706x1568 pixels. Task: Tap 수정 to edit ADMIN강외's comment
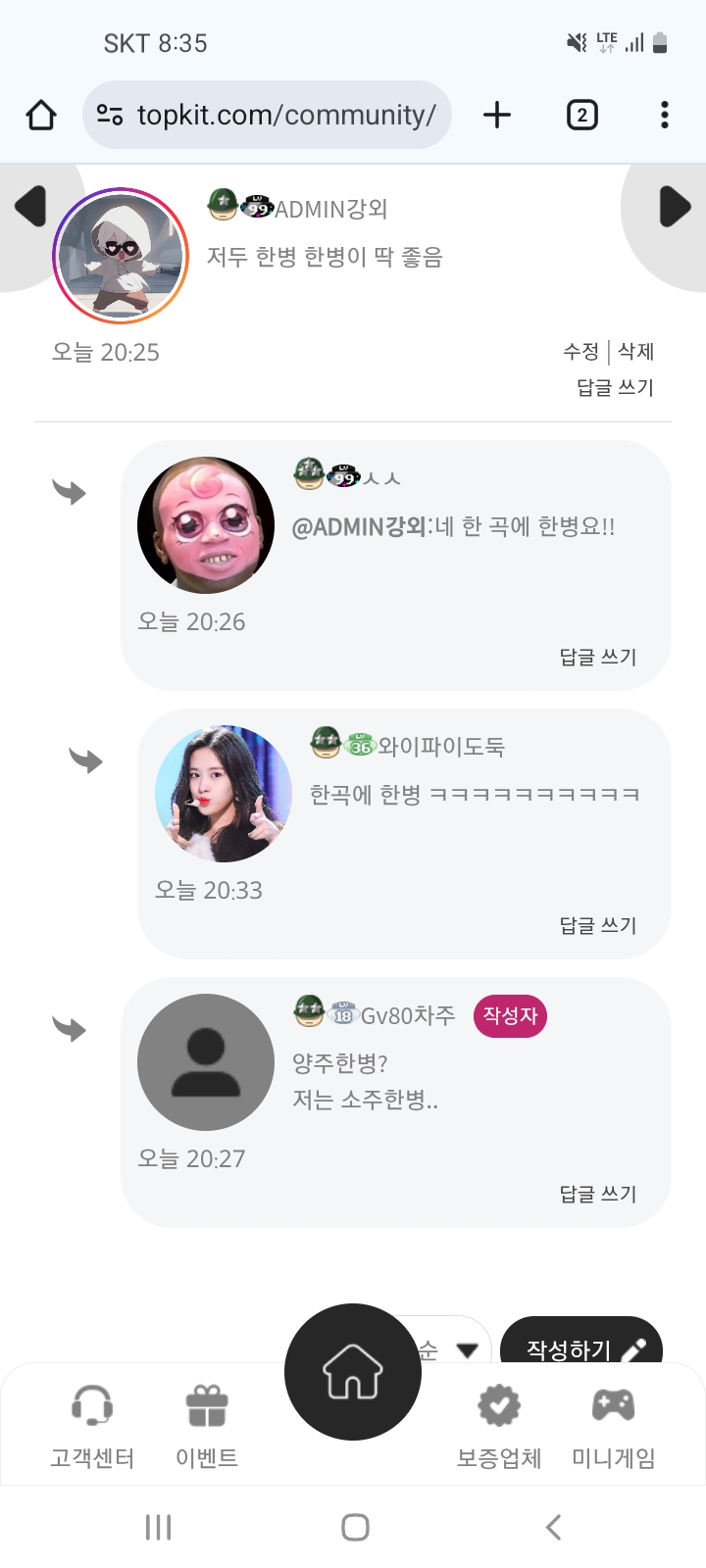tap(580, 351)
